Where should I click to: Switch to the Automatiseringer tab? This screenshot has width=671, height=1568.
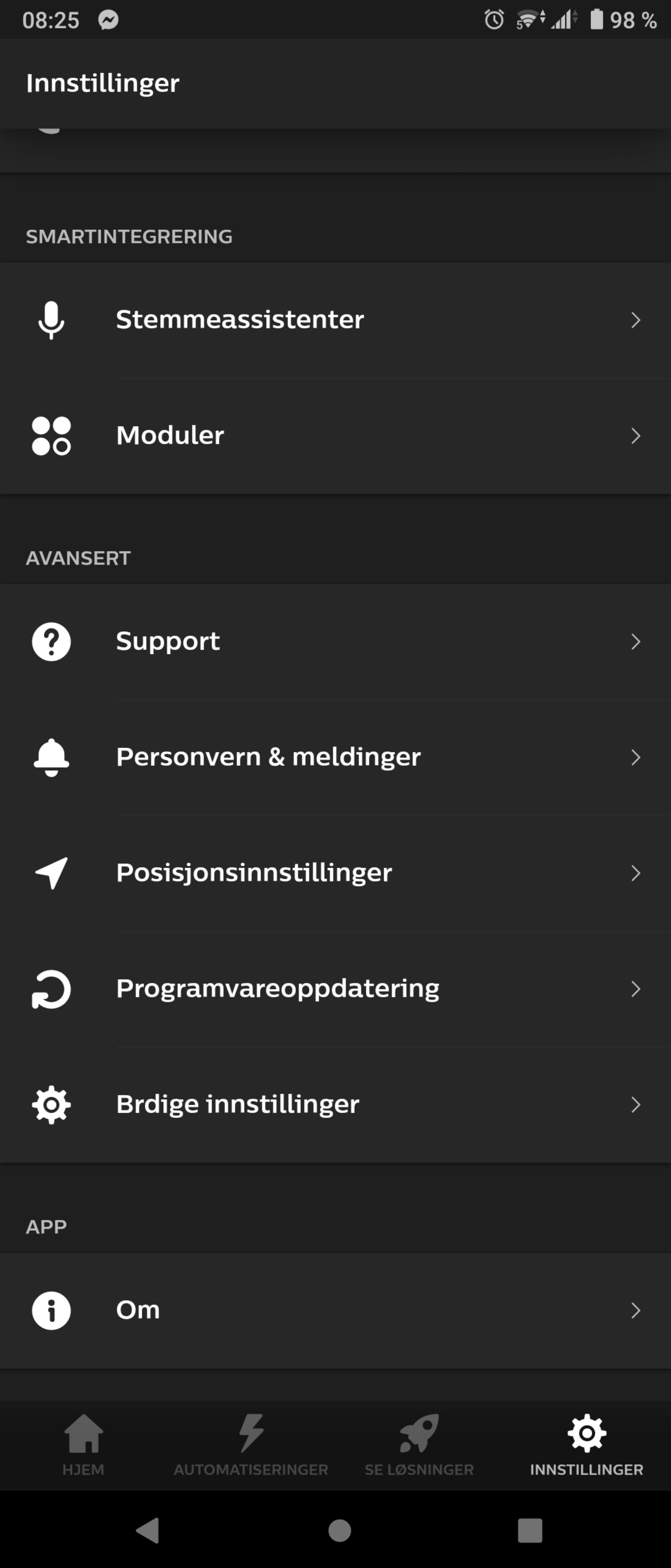tap(251, 1444)
